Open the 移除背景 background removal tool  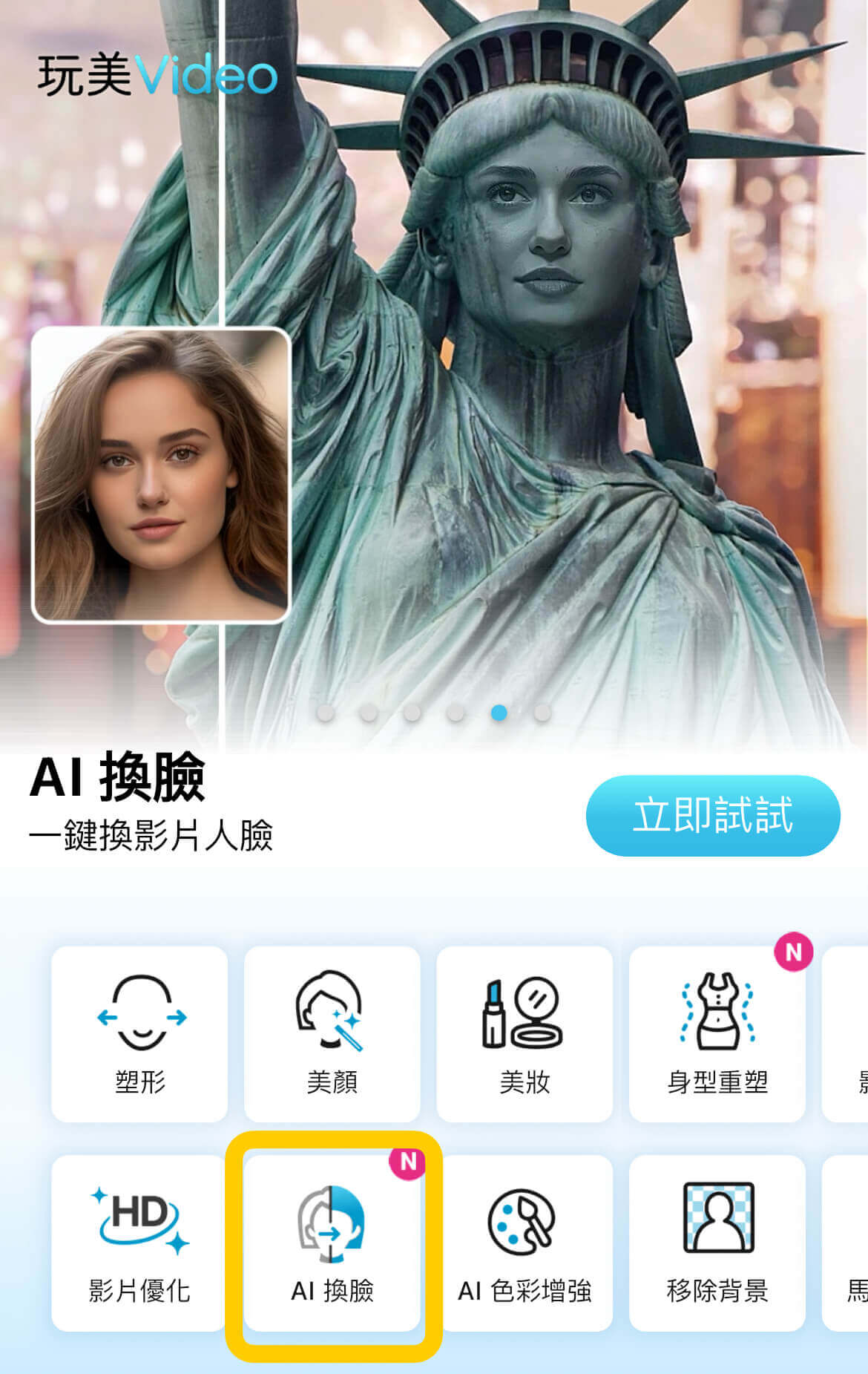(x=717, y=1243)
